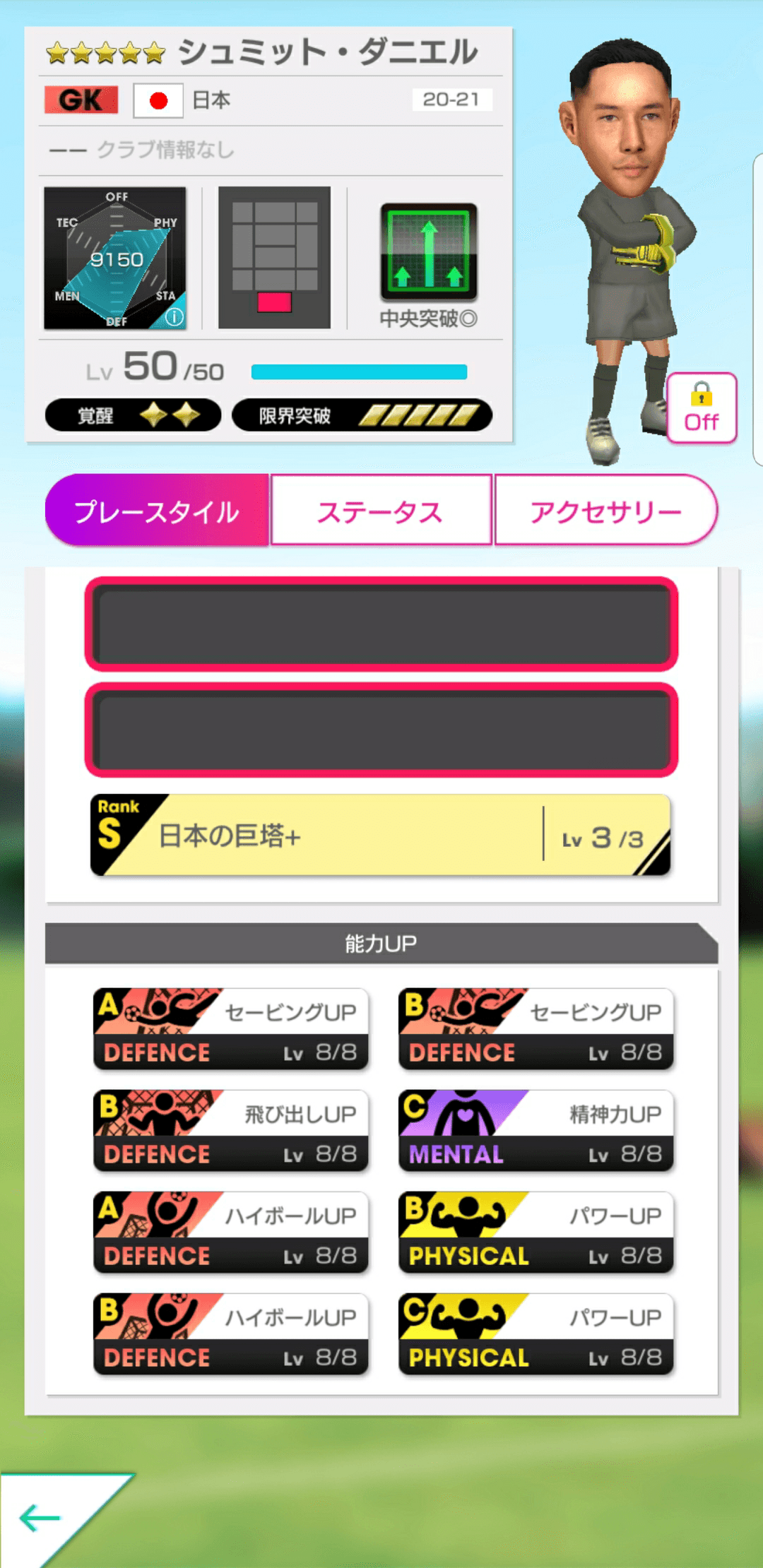Switch to the ステータス tab

380,511
